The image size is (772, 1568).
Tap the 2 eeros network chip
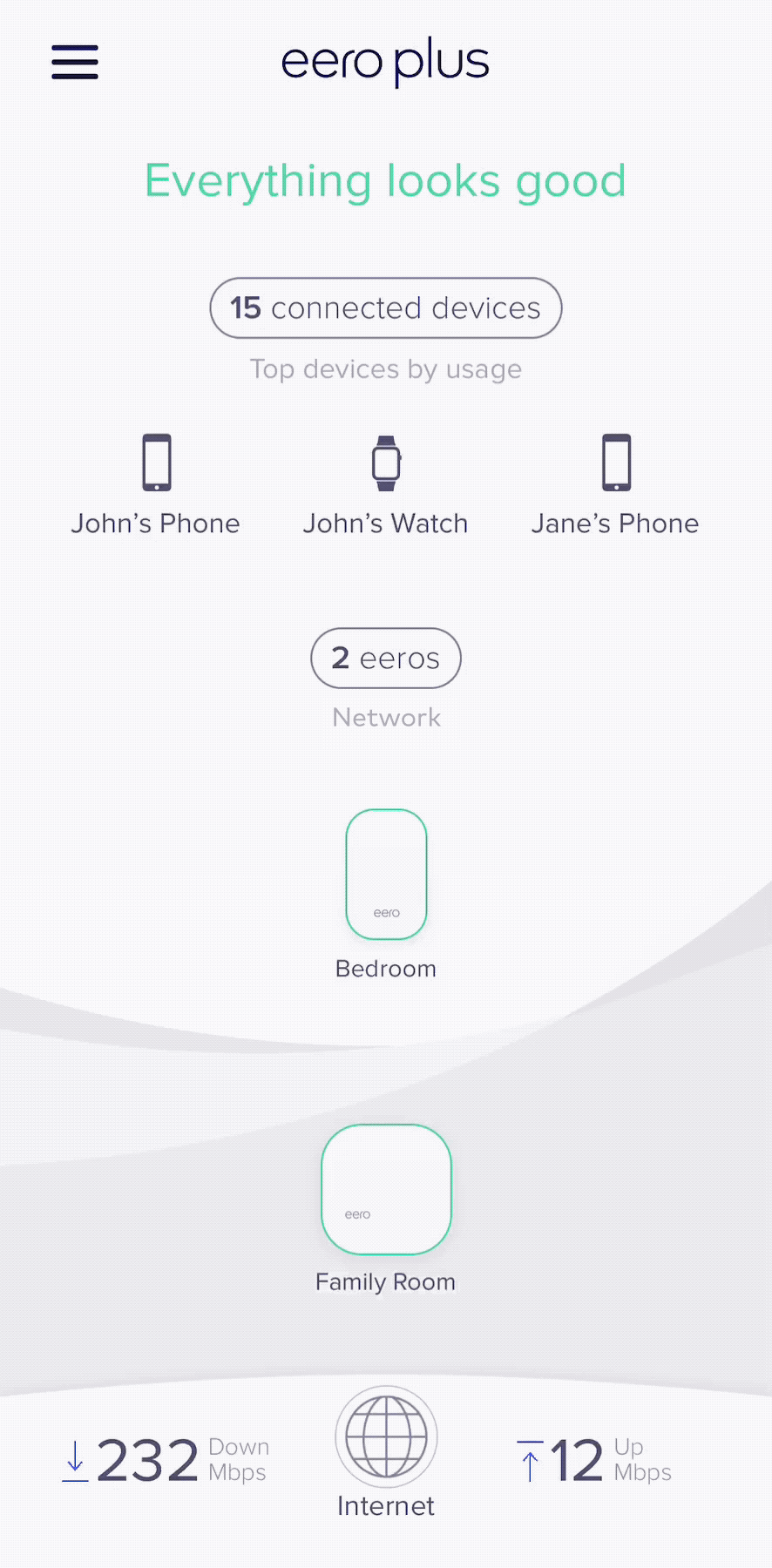(x=386, y=658)
